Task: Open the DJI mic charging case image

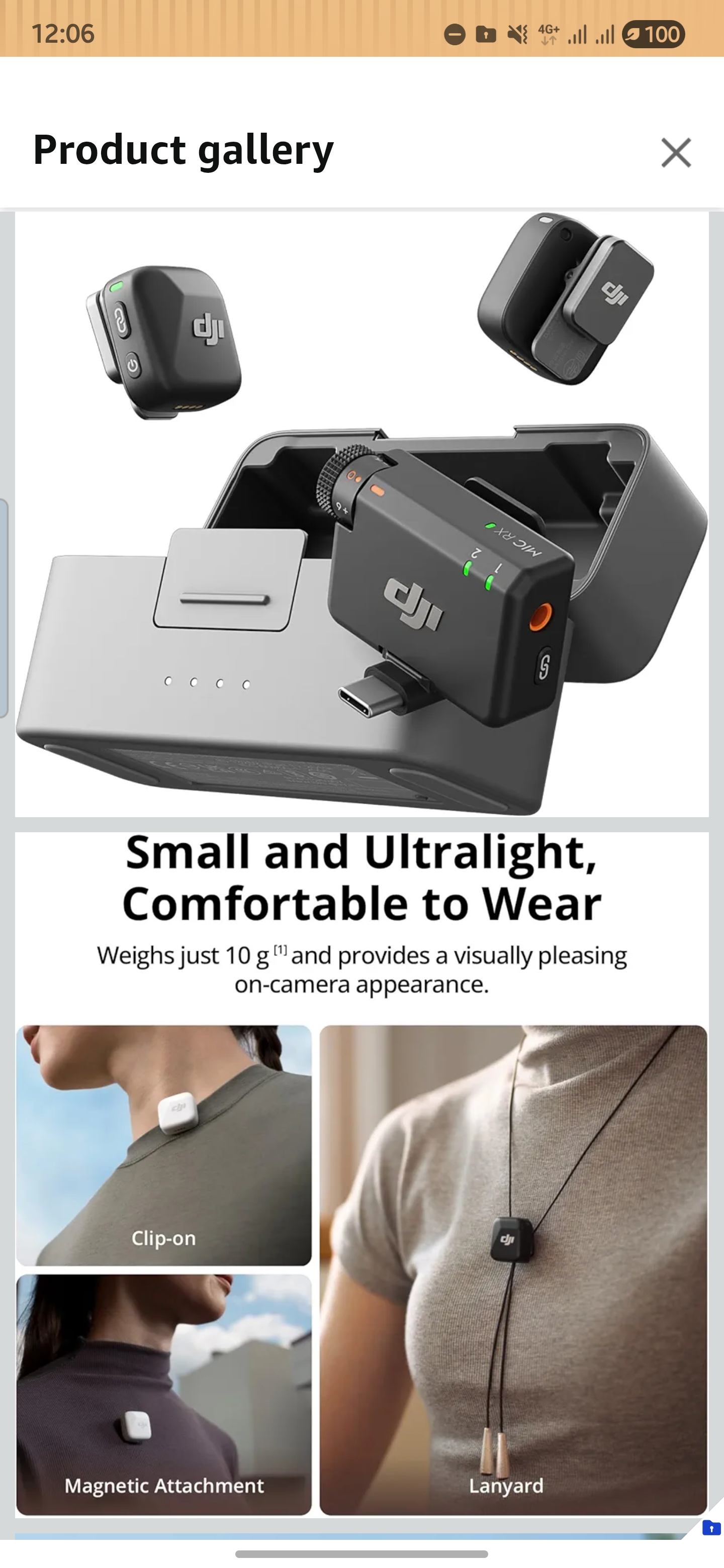Action: tap(361, 514)
